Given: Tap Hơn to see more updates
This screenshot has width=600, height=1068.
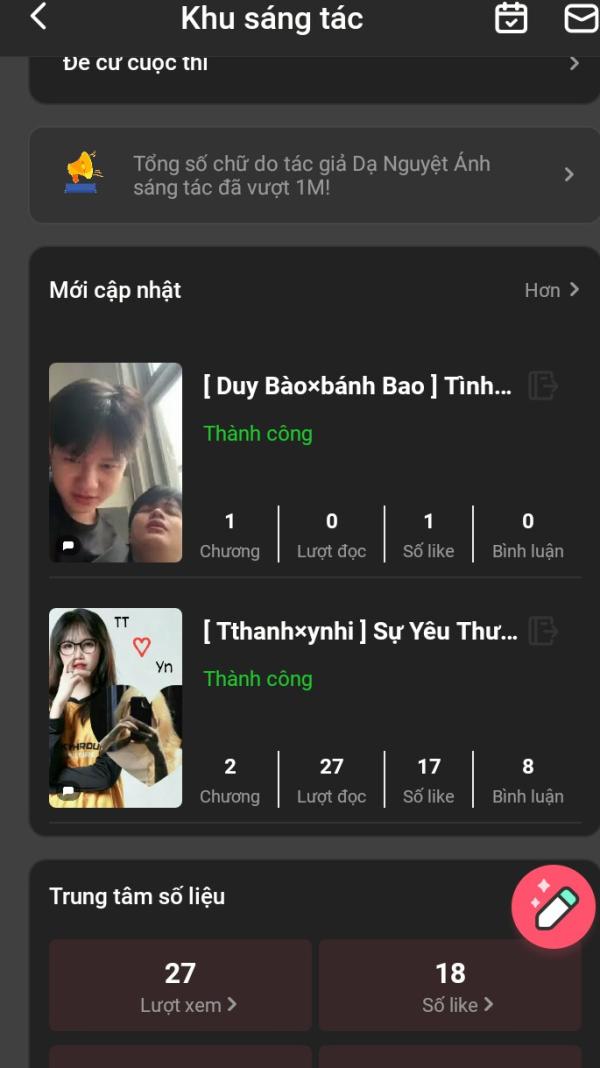Looking at the screenshot, I should click(552, 290).
